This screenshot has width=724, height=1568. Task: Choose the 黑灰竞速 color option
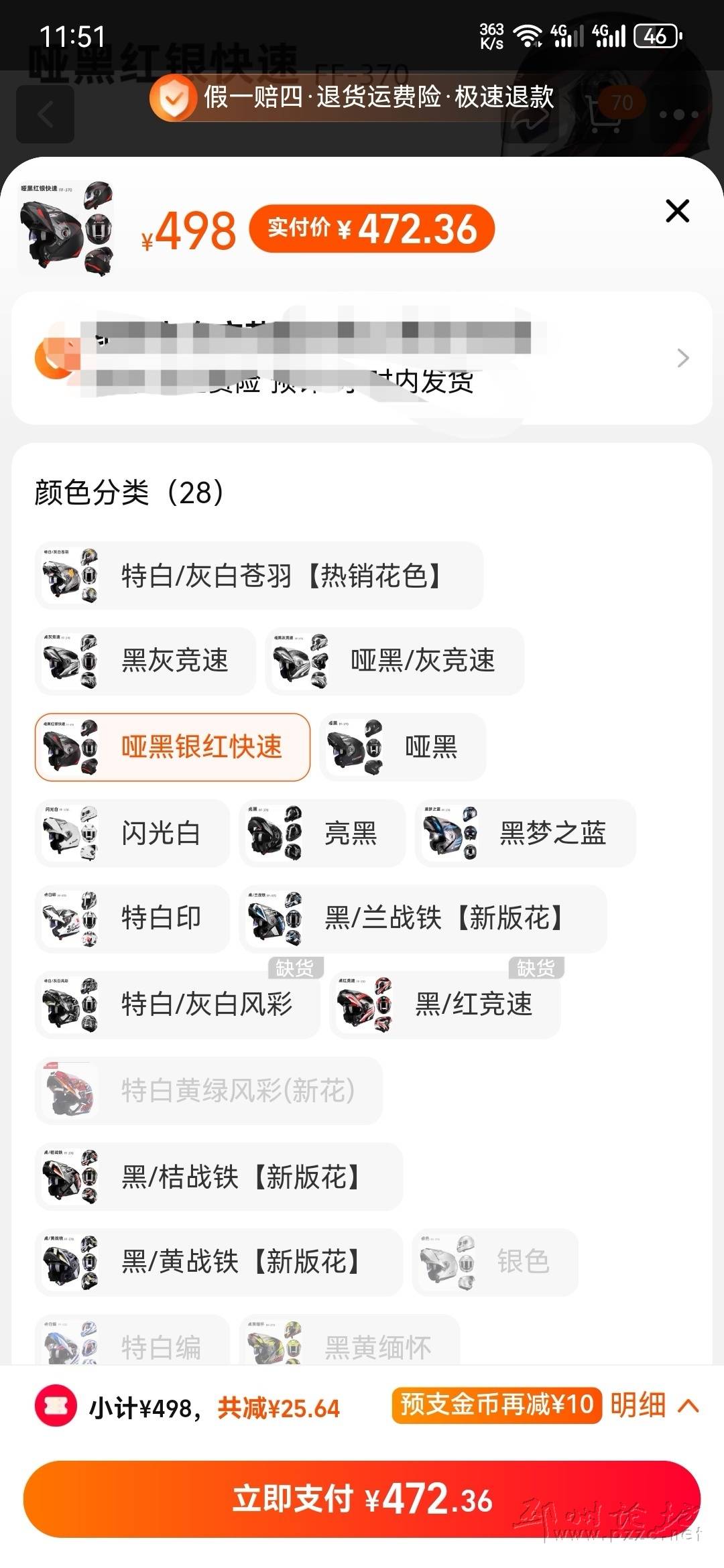coord(145,661)
